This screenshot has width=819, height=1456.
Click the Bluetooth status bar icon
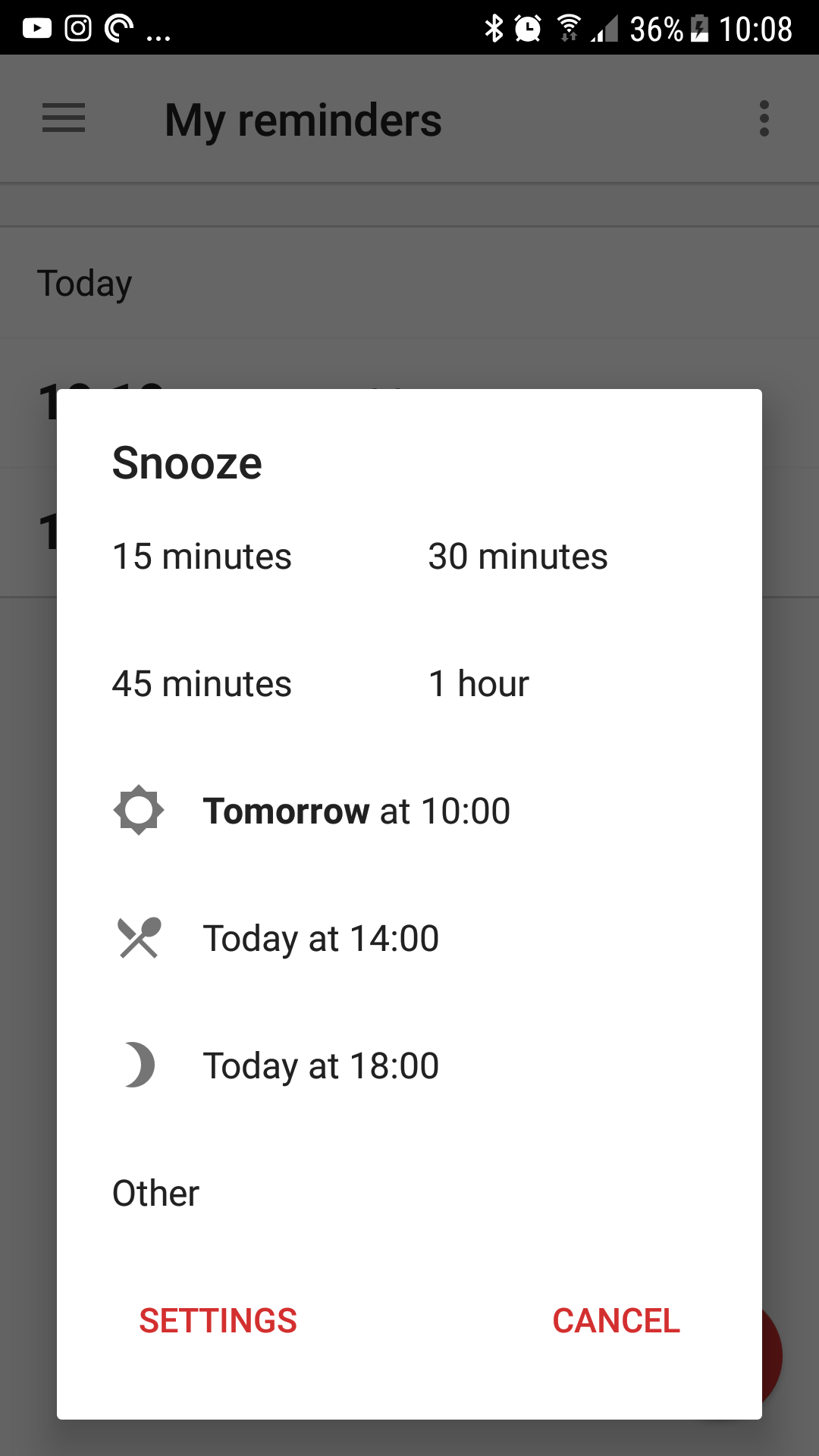496,29
